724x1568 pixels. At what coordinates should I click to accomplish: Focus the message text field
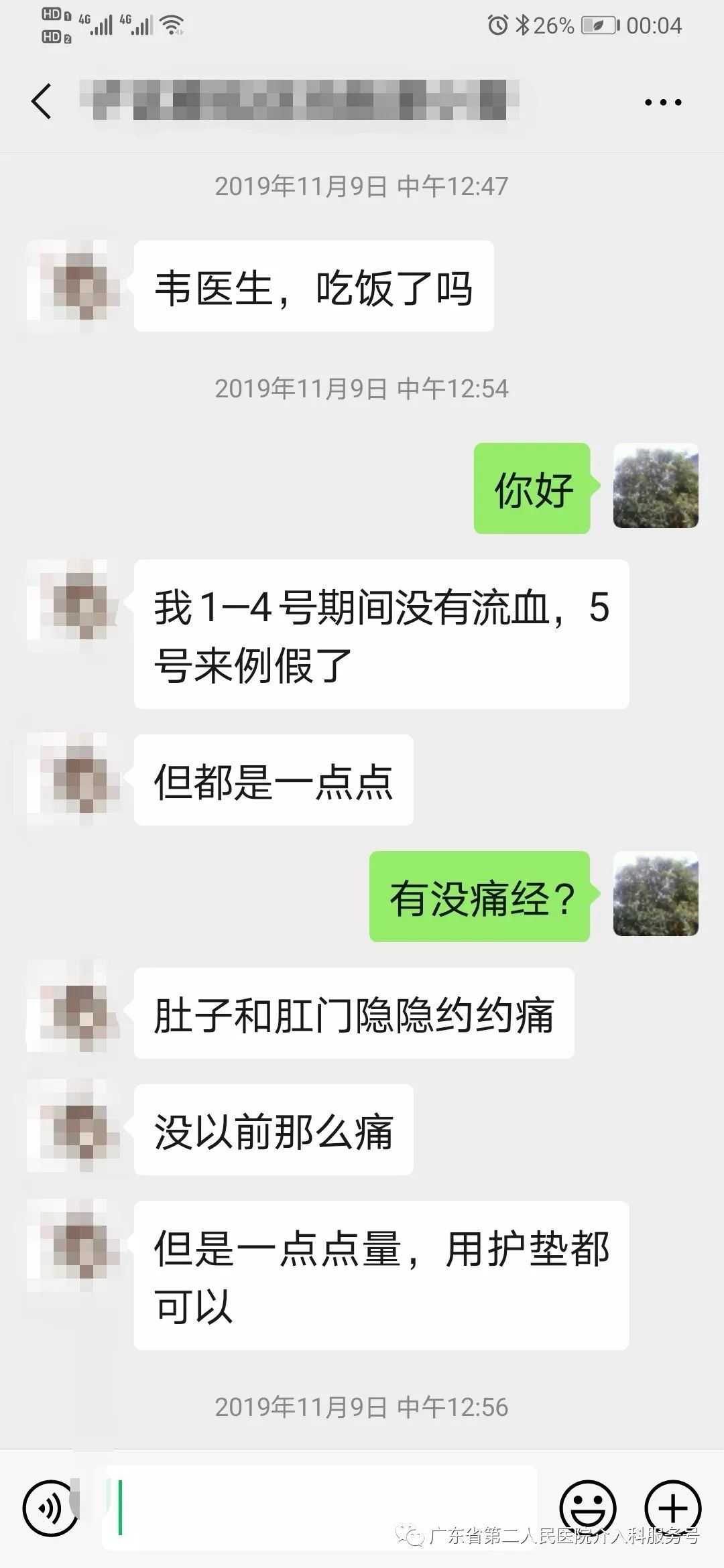(x=322, y=1508)
